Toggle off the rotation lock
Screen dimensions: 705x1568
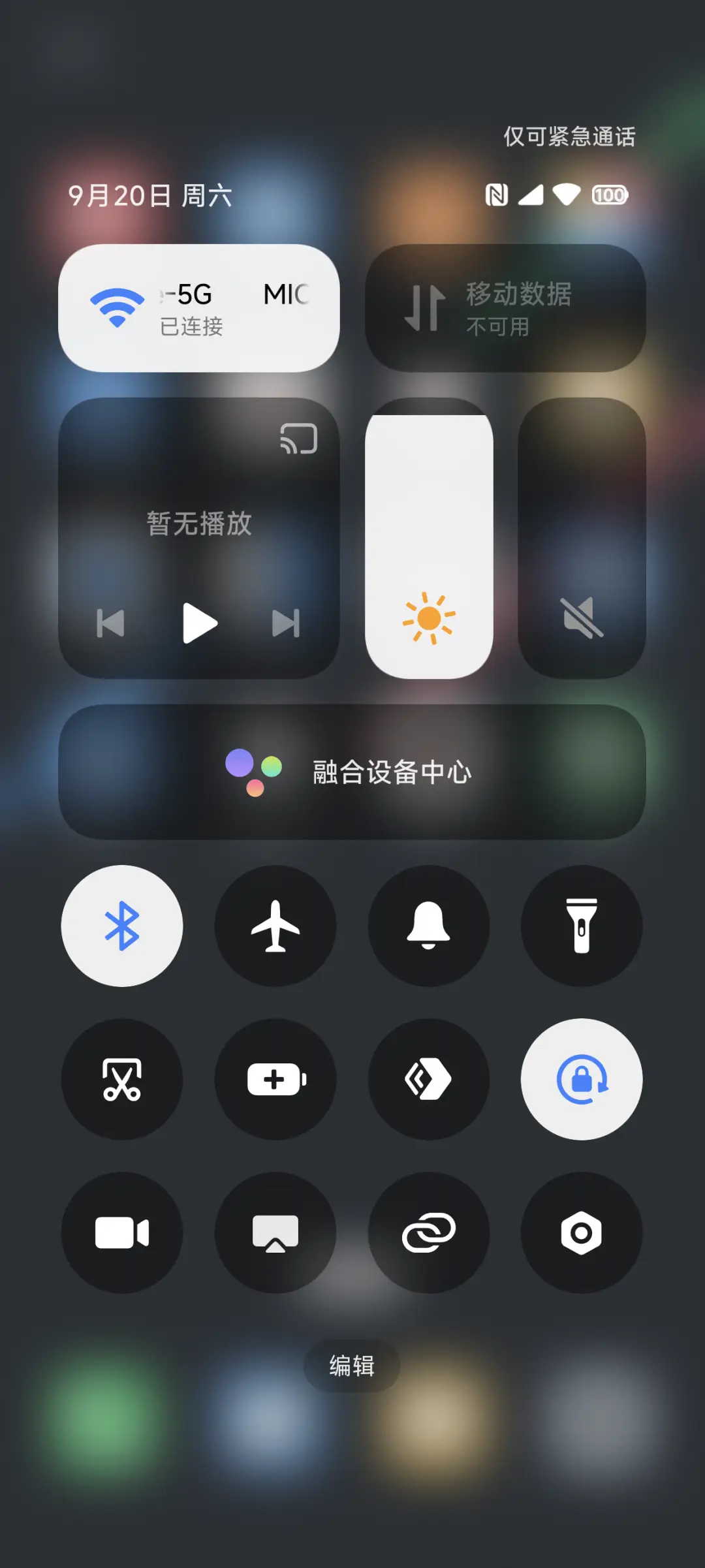(x=582, y=1080)
